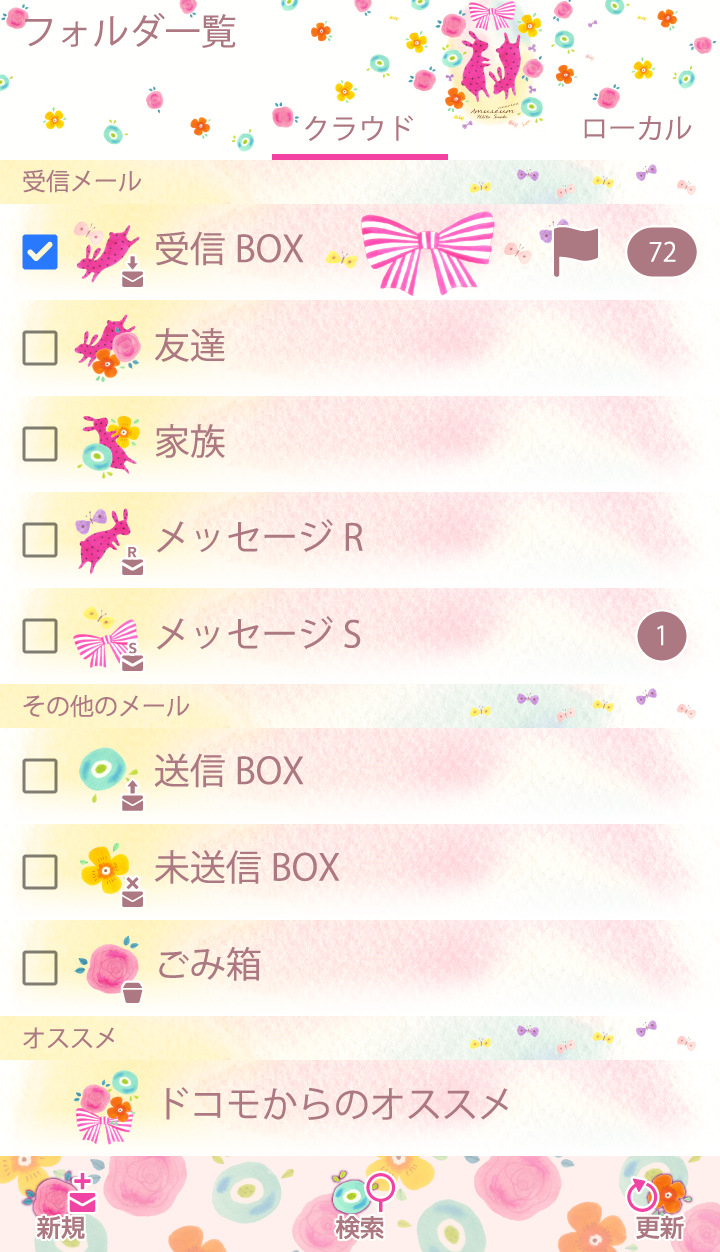View the 未送信 BOX folder

click(x=247, y=868)
